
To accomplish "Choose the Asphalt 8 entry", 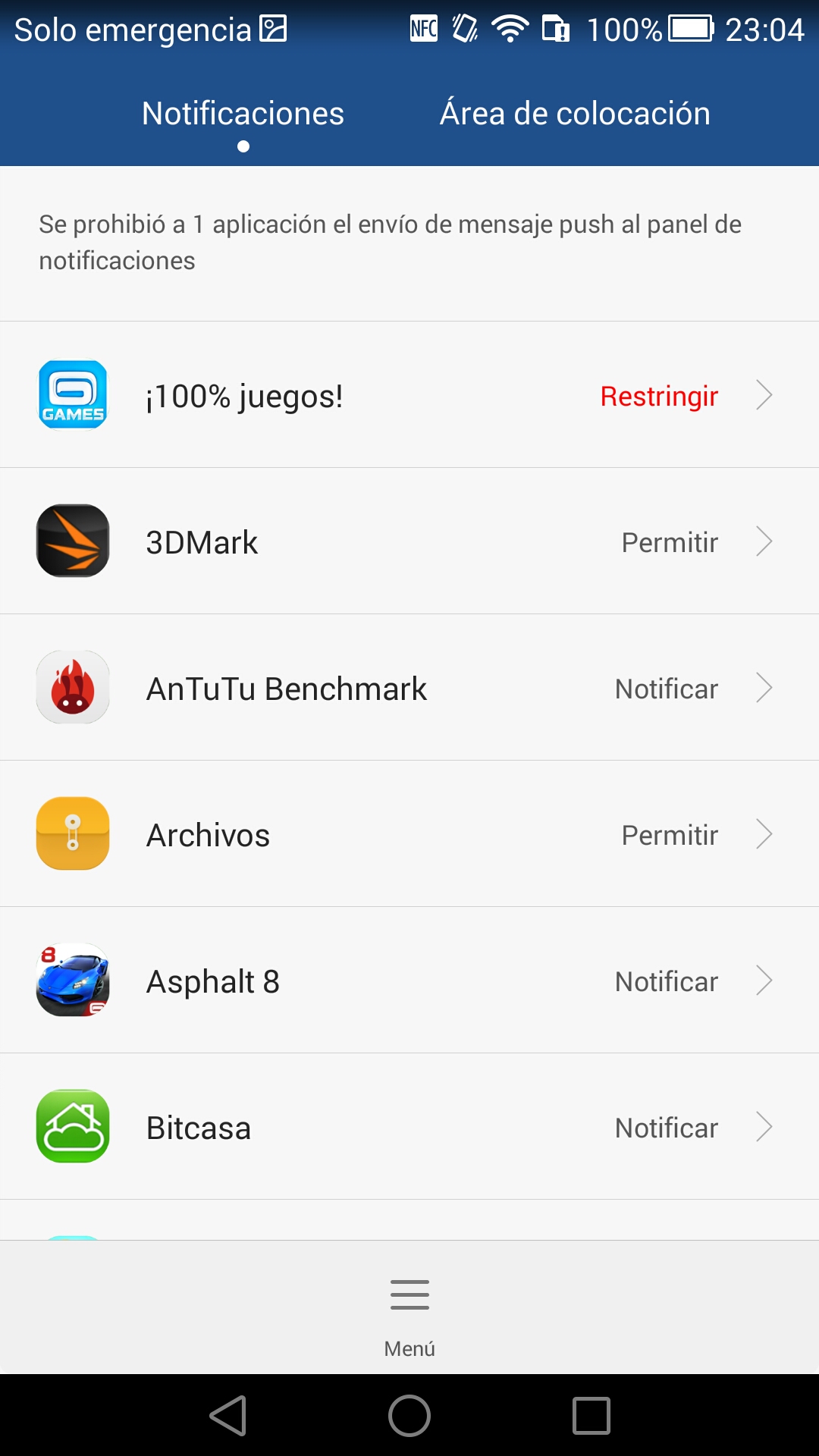I will tap(409, 981).
